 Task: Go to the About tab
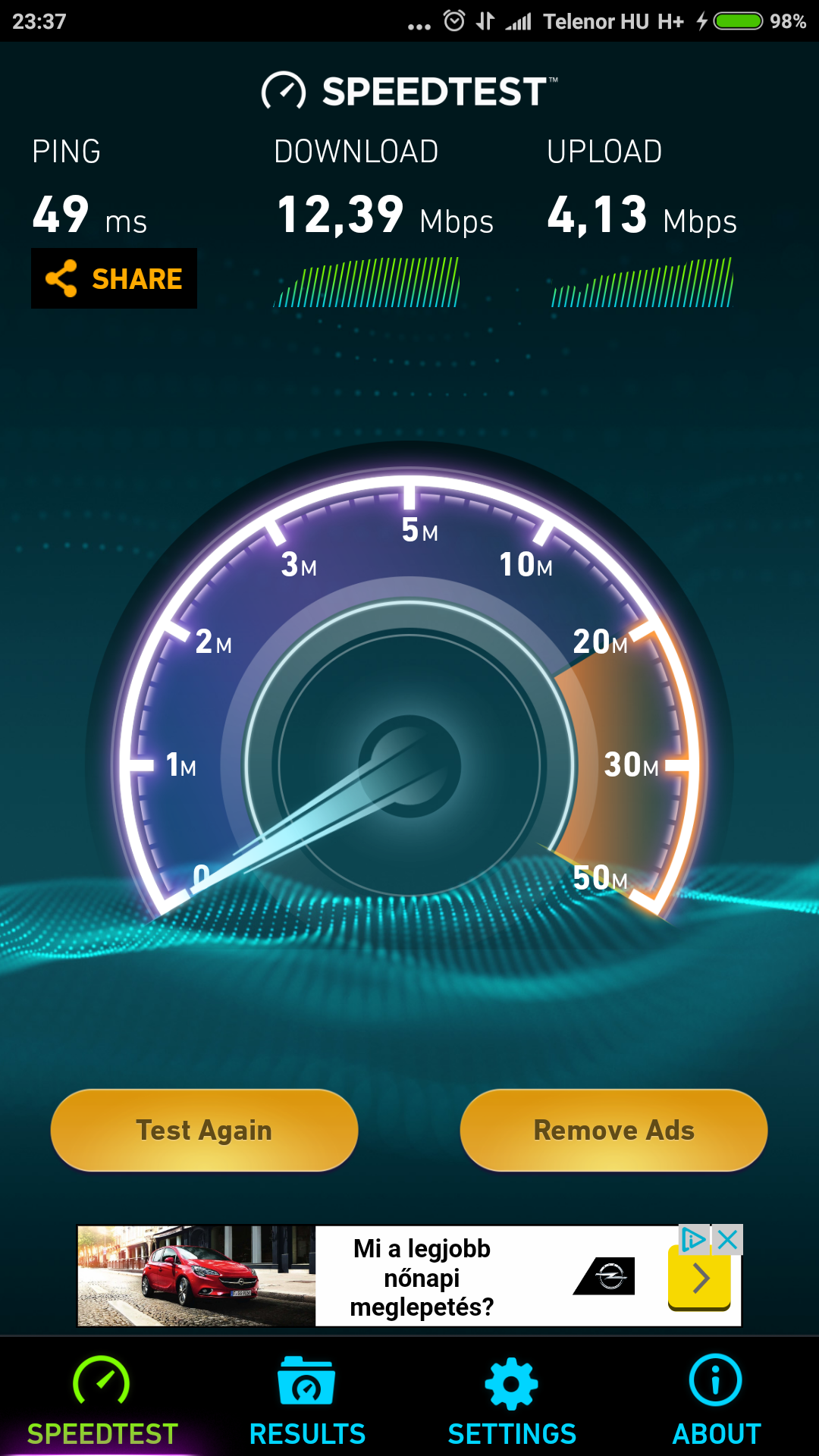tap(717, 1400)
